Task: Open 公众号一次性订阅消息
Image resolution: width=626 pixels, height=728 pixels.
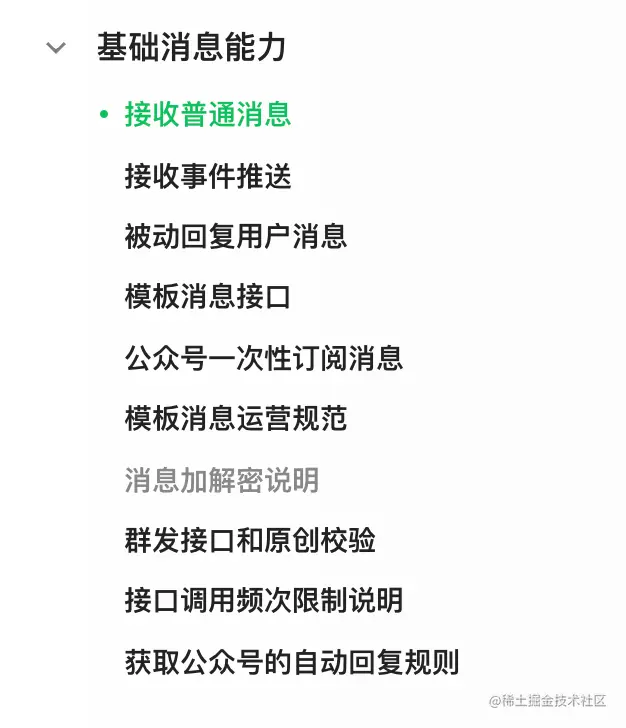Action: (x=263, y=358)
